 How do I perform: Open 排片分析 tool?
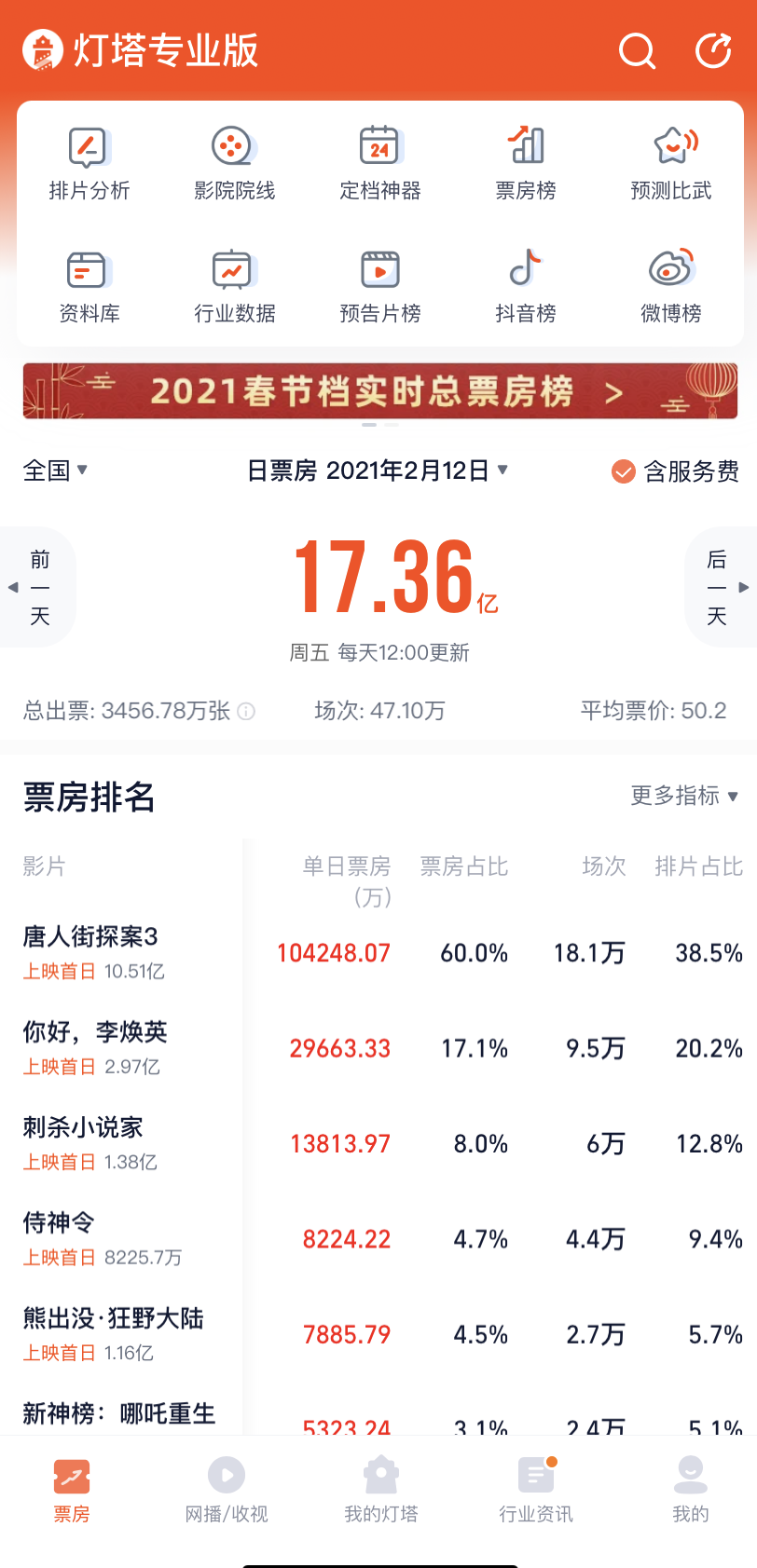tap(89, 164)
